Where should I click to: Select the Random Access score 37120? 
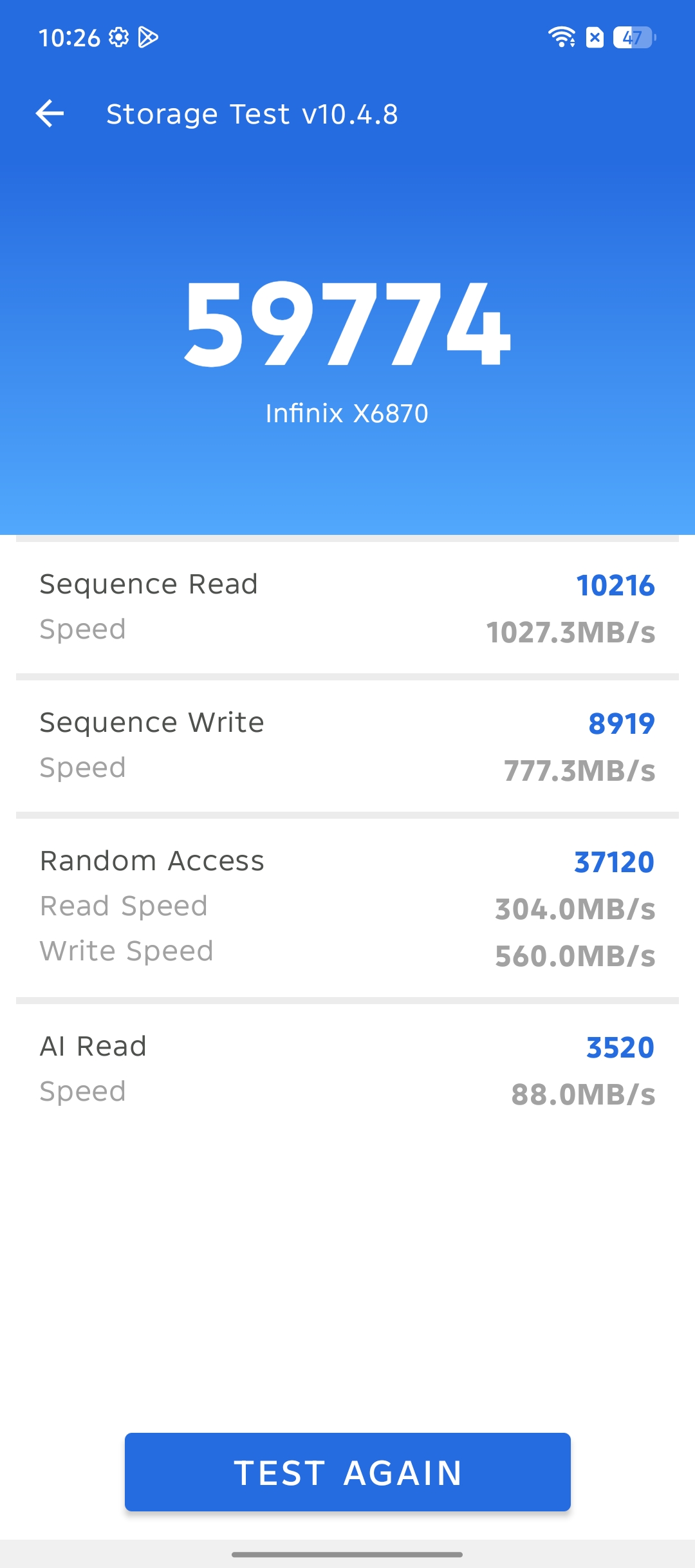coord(615,861)
